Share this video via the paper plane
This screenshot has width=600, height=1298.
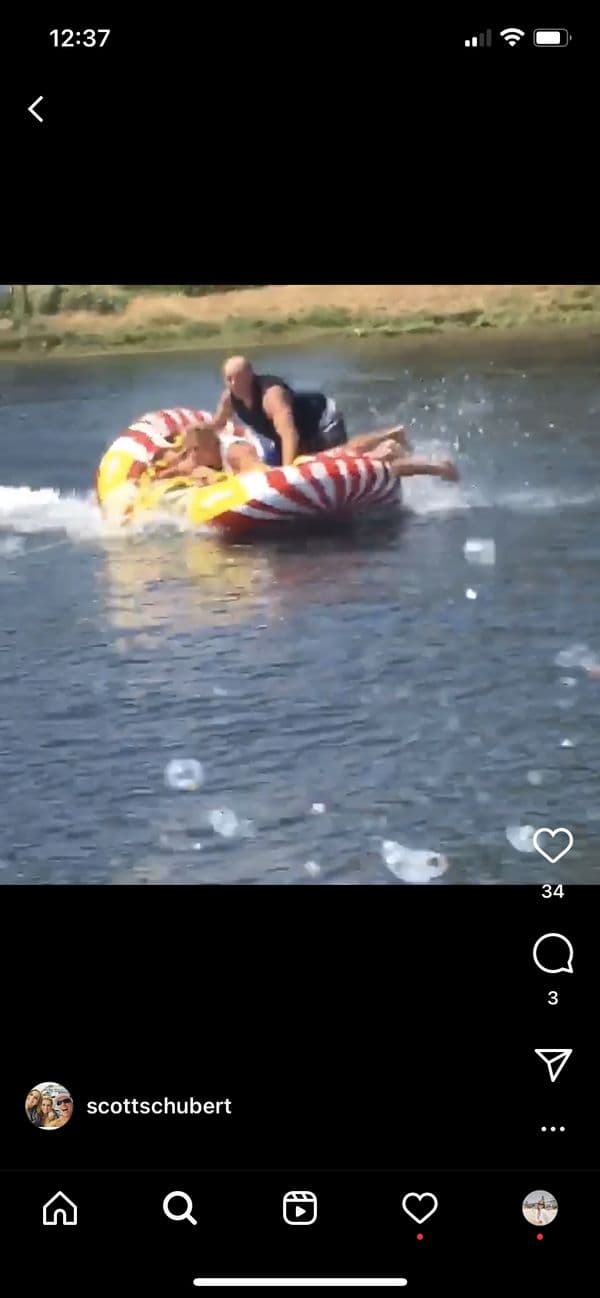pyautogui.click(x=553, y=1064)
